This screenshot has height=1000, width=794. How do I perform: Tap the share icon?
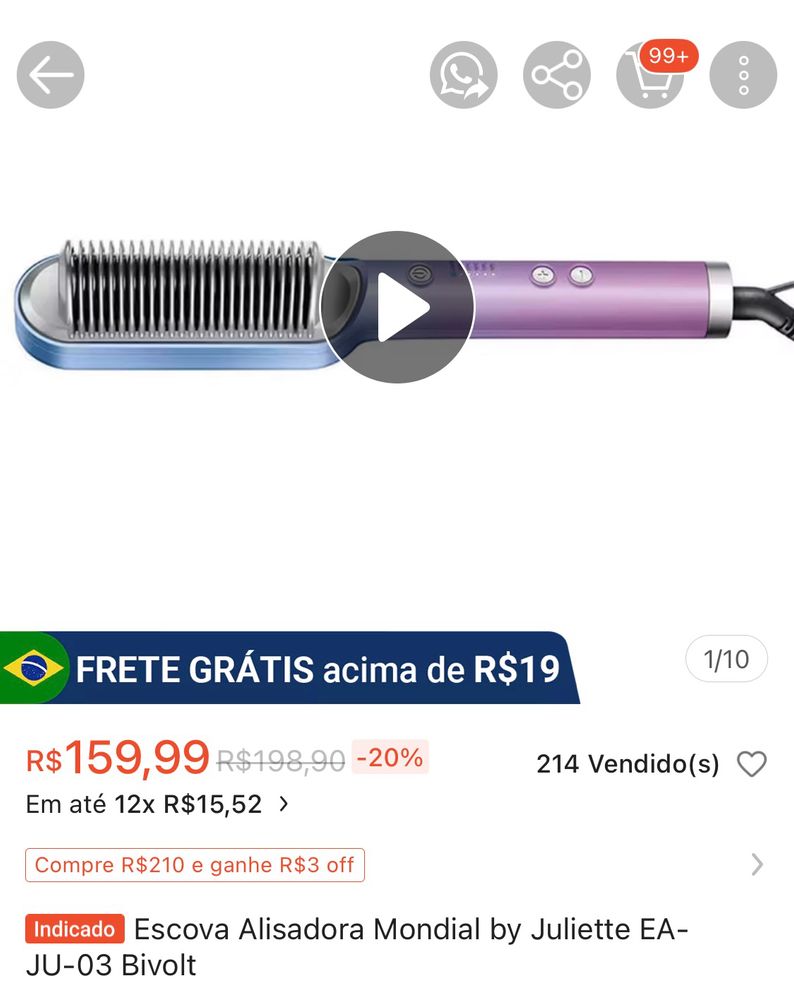tap(556, 73)
